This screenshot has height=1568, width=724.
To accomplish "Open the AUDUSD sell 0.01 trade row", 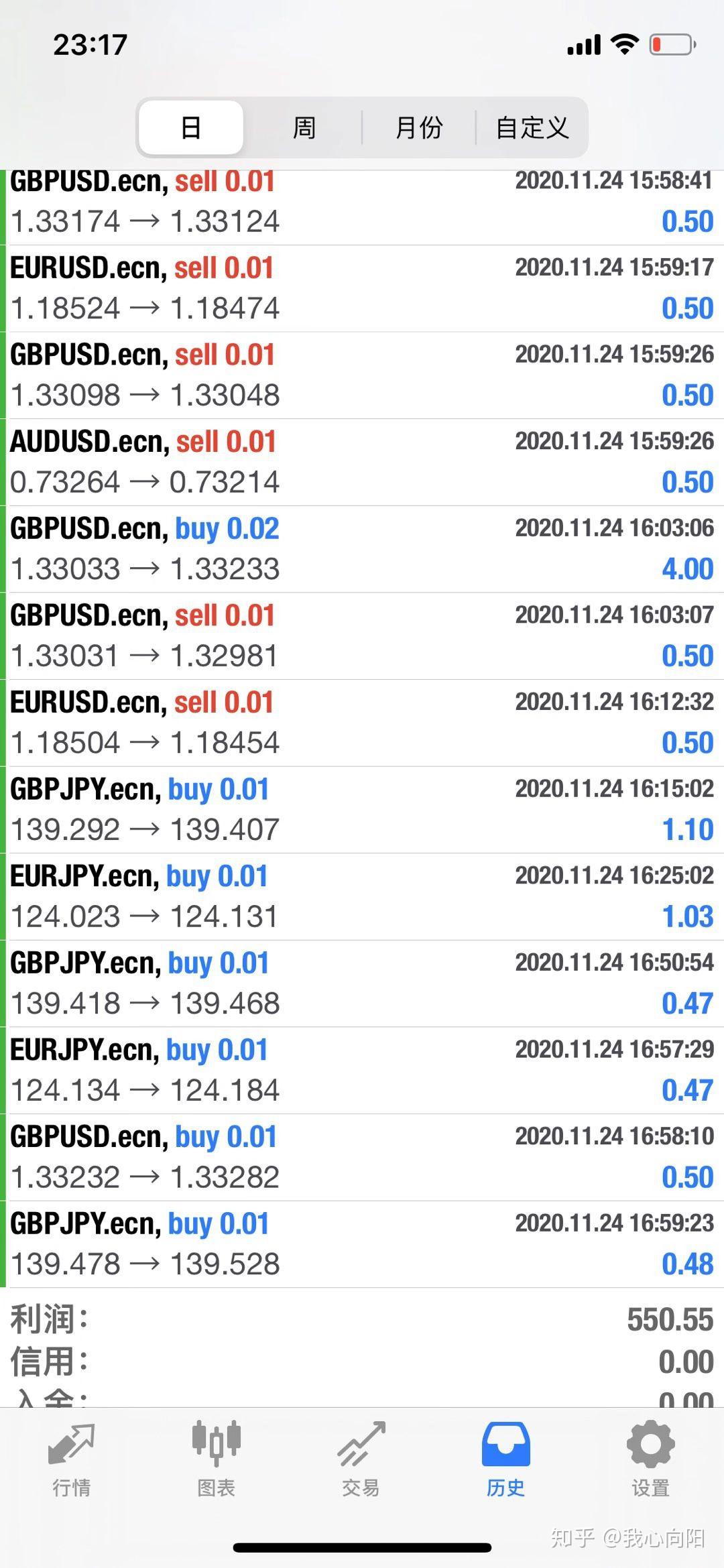I will (x=362, y=462).
